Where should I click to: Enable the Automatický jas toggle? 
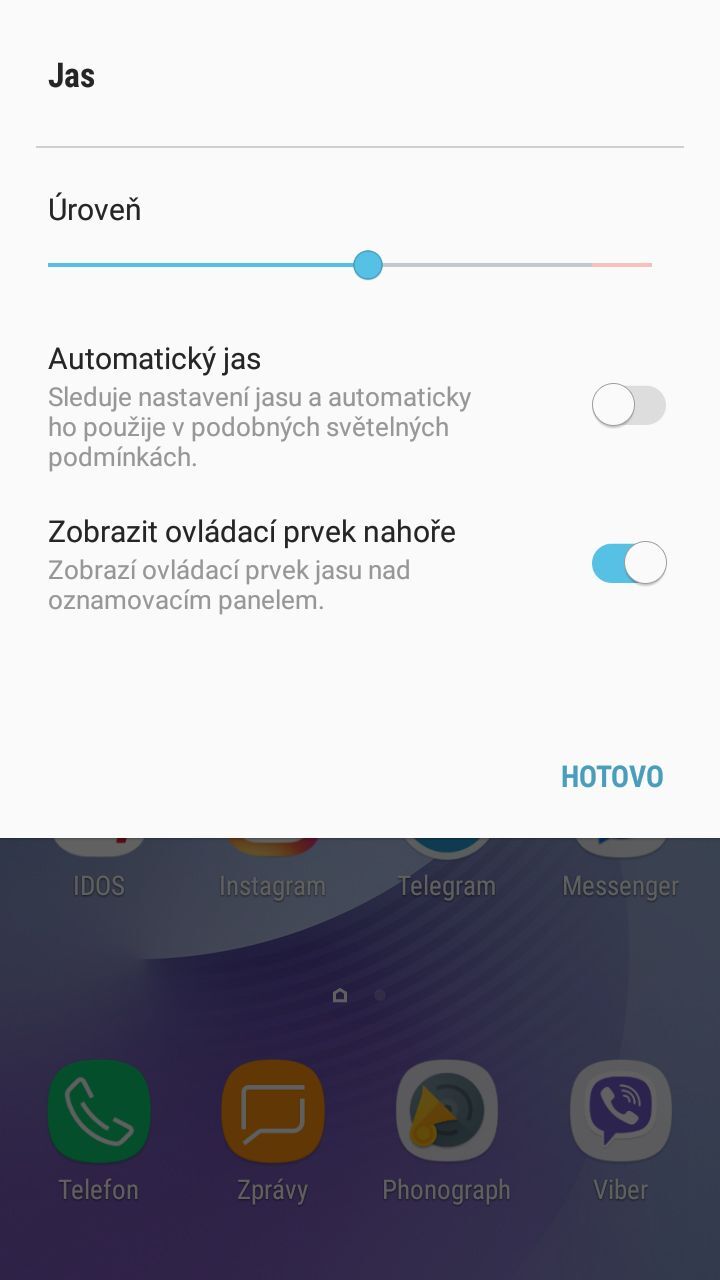628,406
